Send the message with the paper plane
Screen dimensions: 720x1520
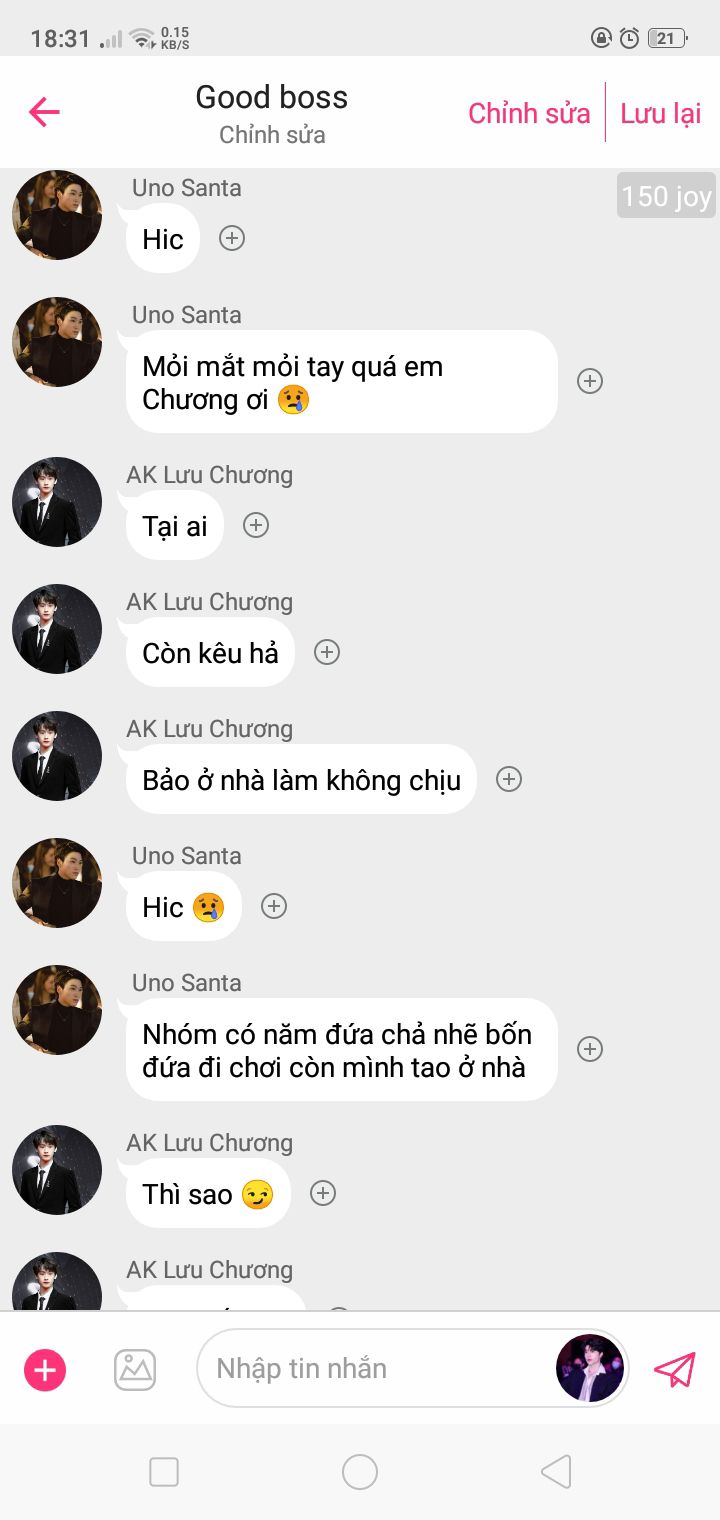click(674, 1369)
